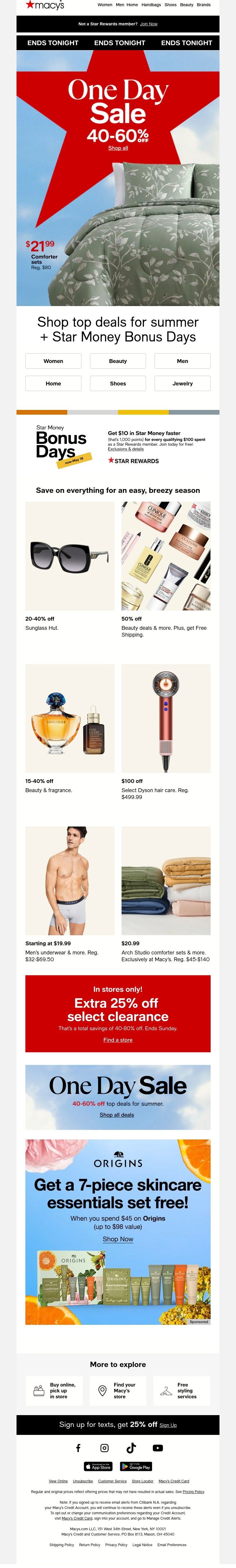236x1568 pixels.
Task: Open Macy's Instagram page
Action: (105, 1448)
